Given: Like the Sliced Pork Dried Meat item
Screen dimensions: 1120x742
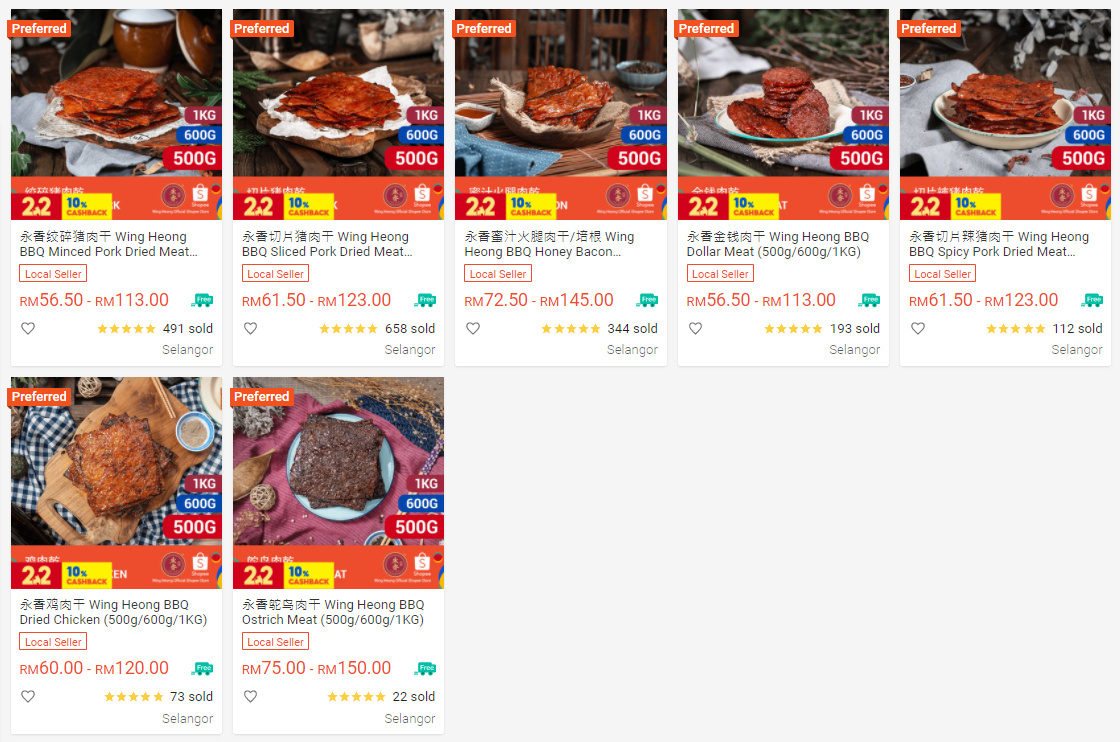Looking at the screenshot, I should (250, 328).
